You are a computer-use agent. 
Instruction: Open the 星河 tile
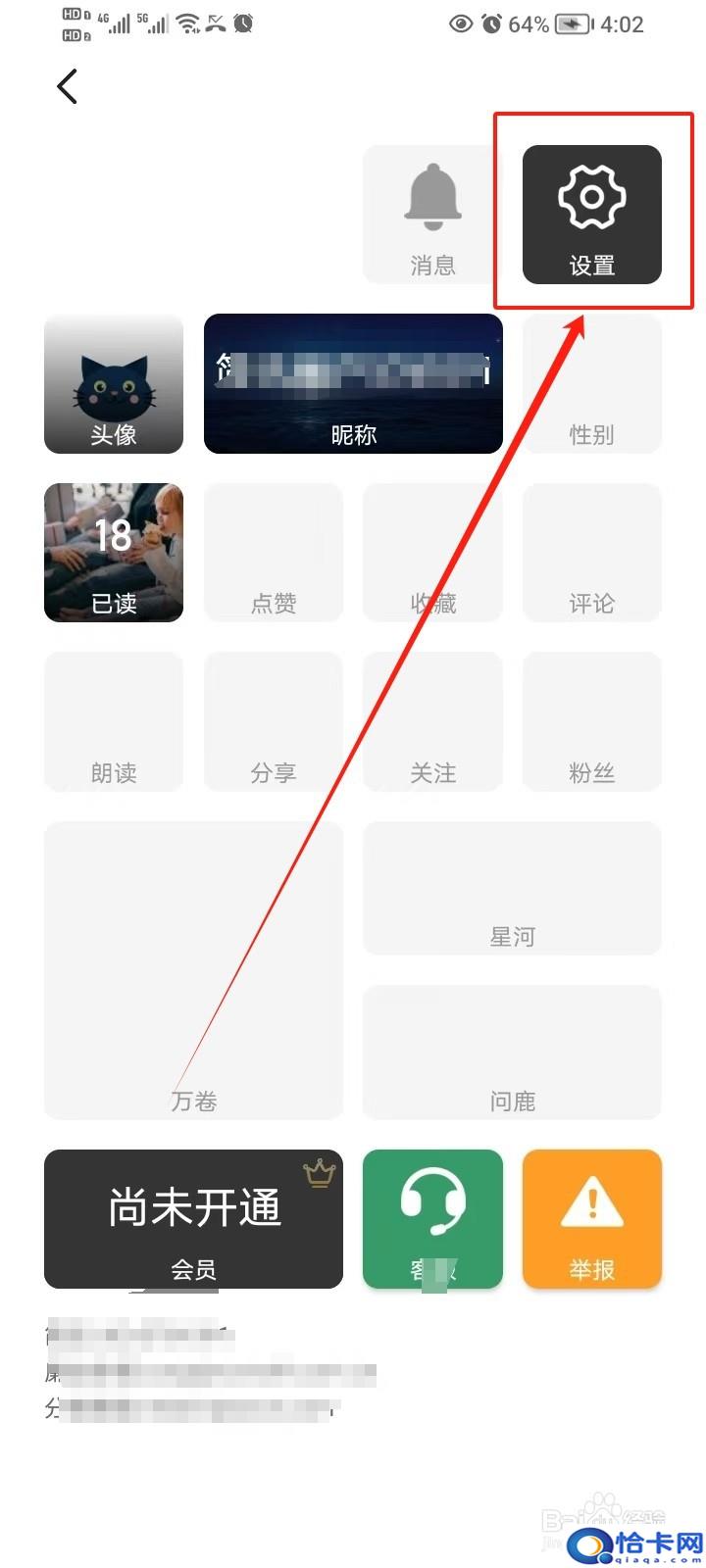[x=513, y=889]
